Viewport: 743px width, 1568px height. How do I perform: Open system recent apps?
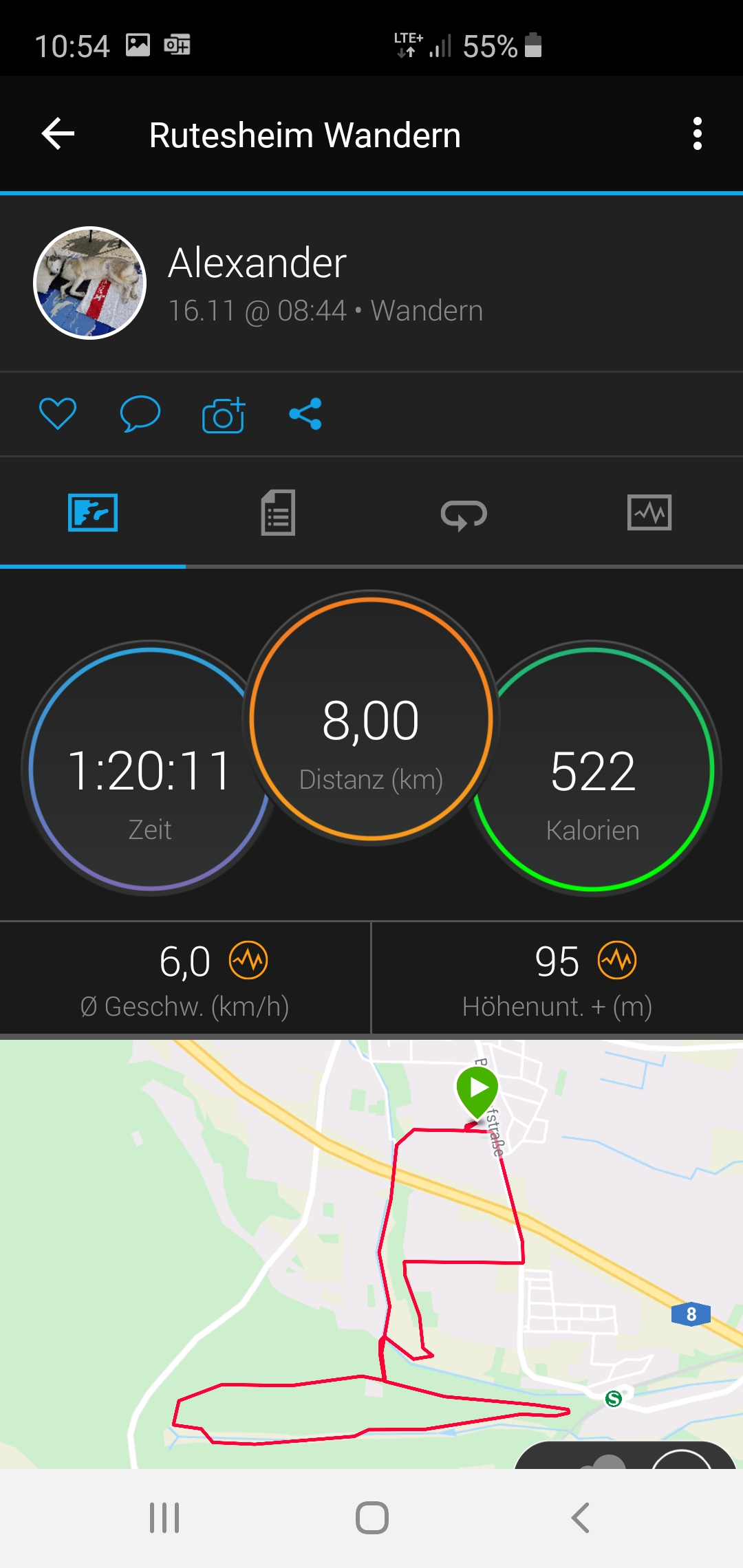coord(164,1518)
